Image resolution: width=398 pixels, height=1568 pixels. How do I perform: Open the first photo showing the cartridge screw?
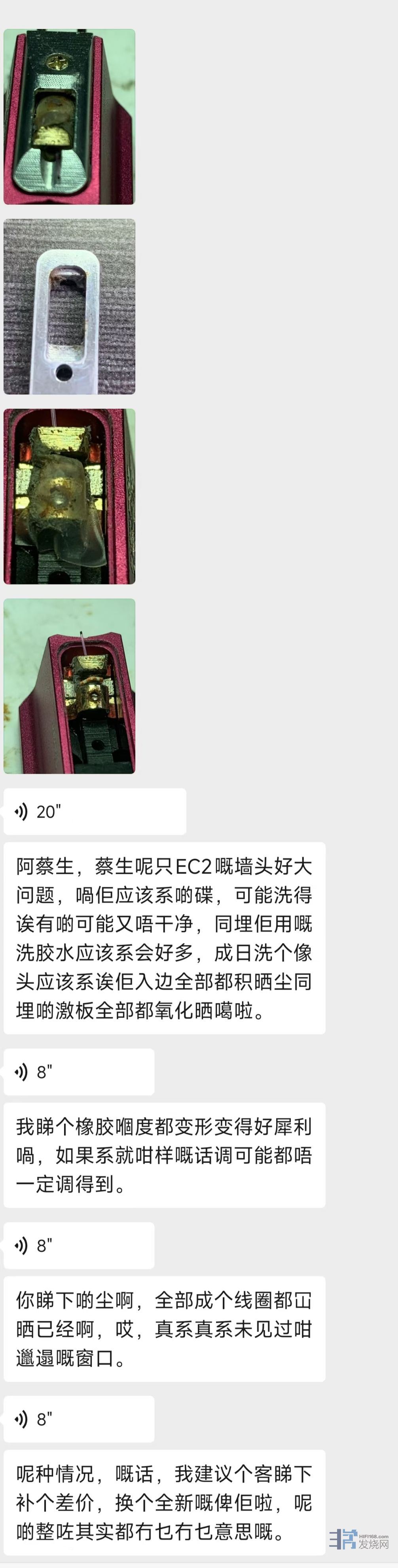tap(69, 117)
